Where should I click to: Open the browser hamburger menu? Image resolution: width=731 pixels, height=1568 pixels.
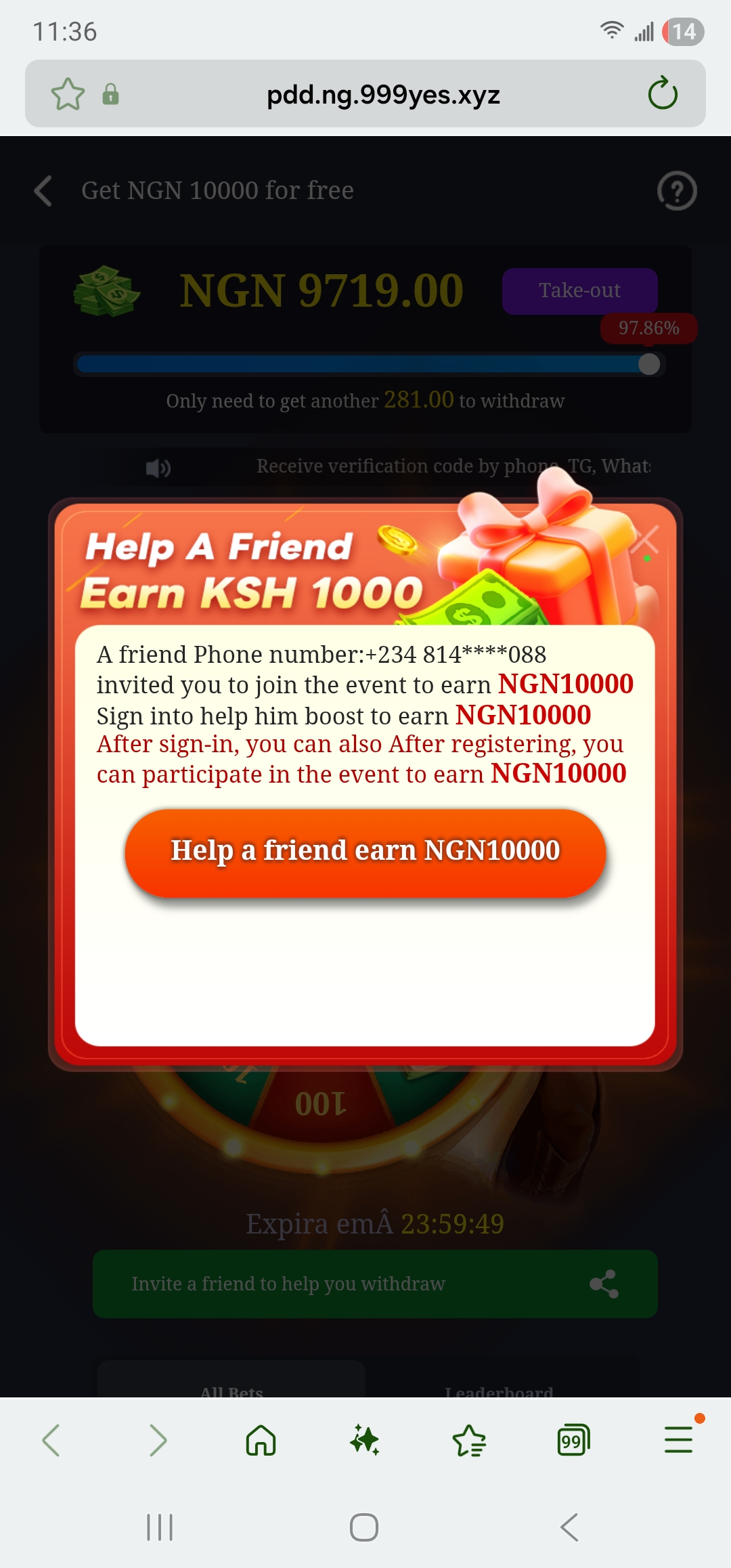coord(678,1440)
